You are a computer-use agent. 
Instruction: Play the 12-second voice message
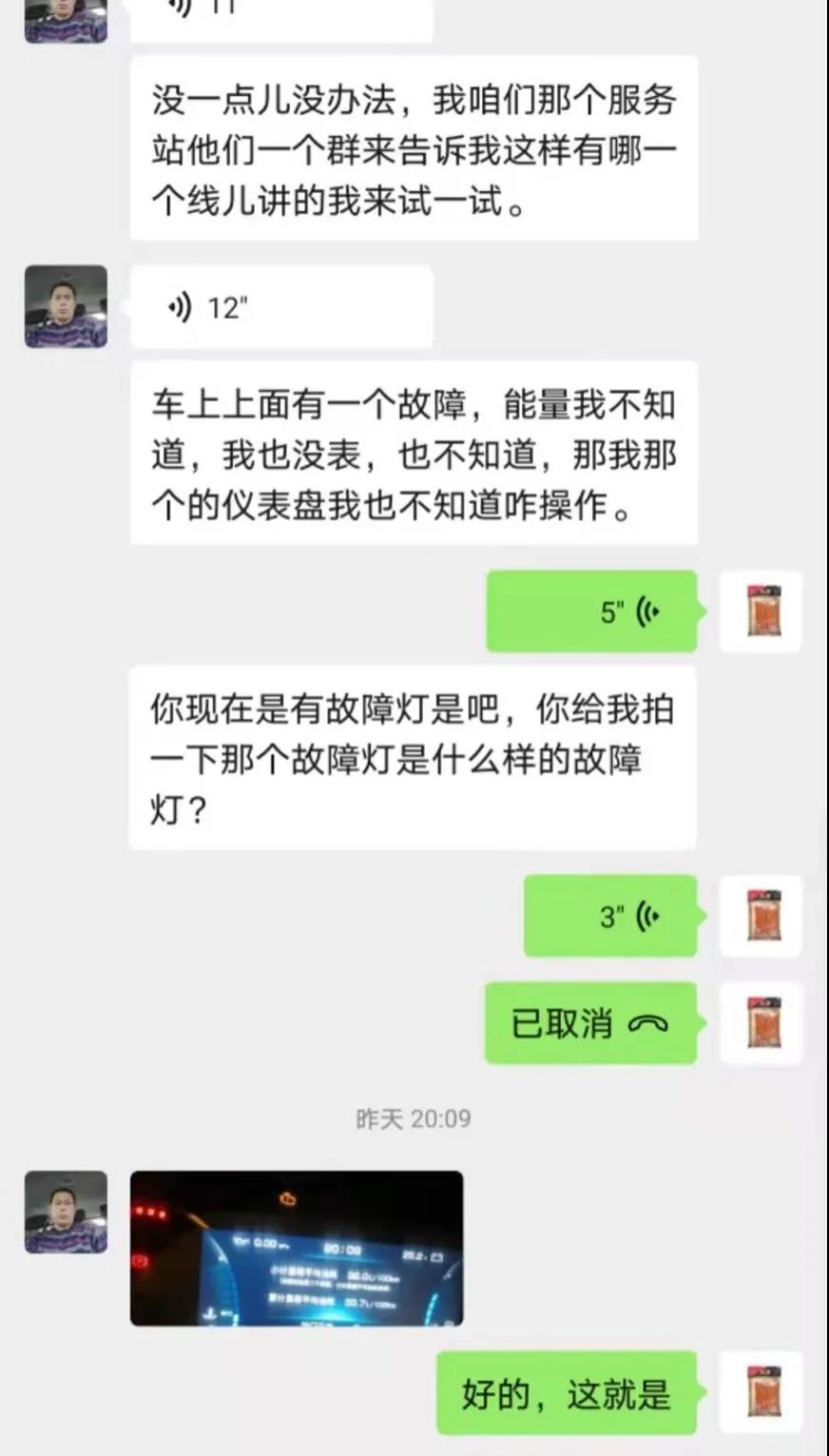[x=280, y=307]
